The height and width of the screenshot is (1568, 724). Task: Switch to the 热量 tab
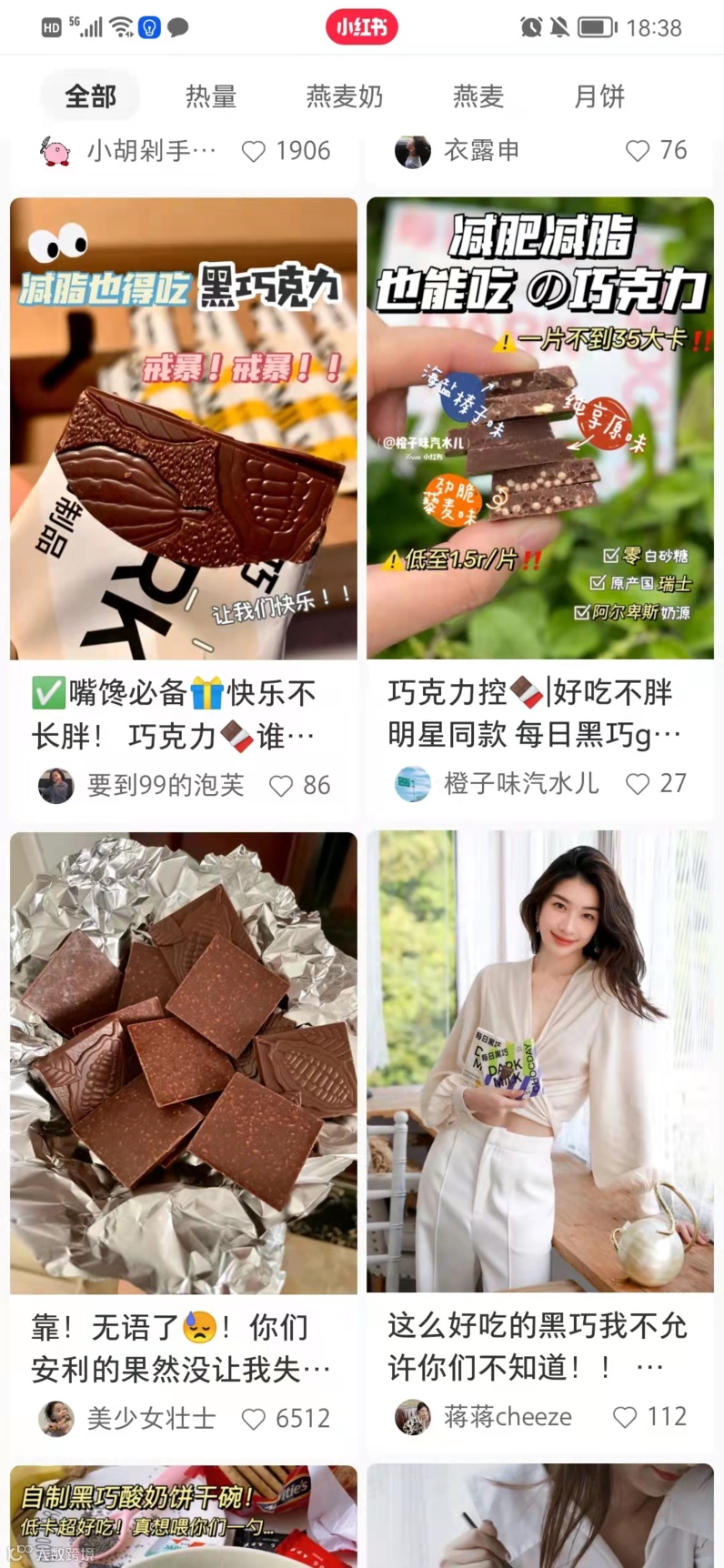(211, 96)
